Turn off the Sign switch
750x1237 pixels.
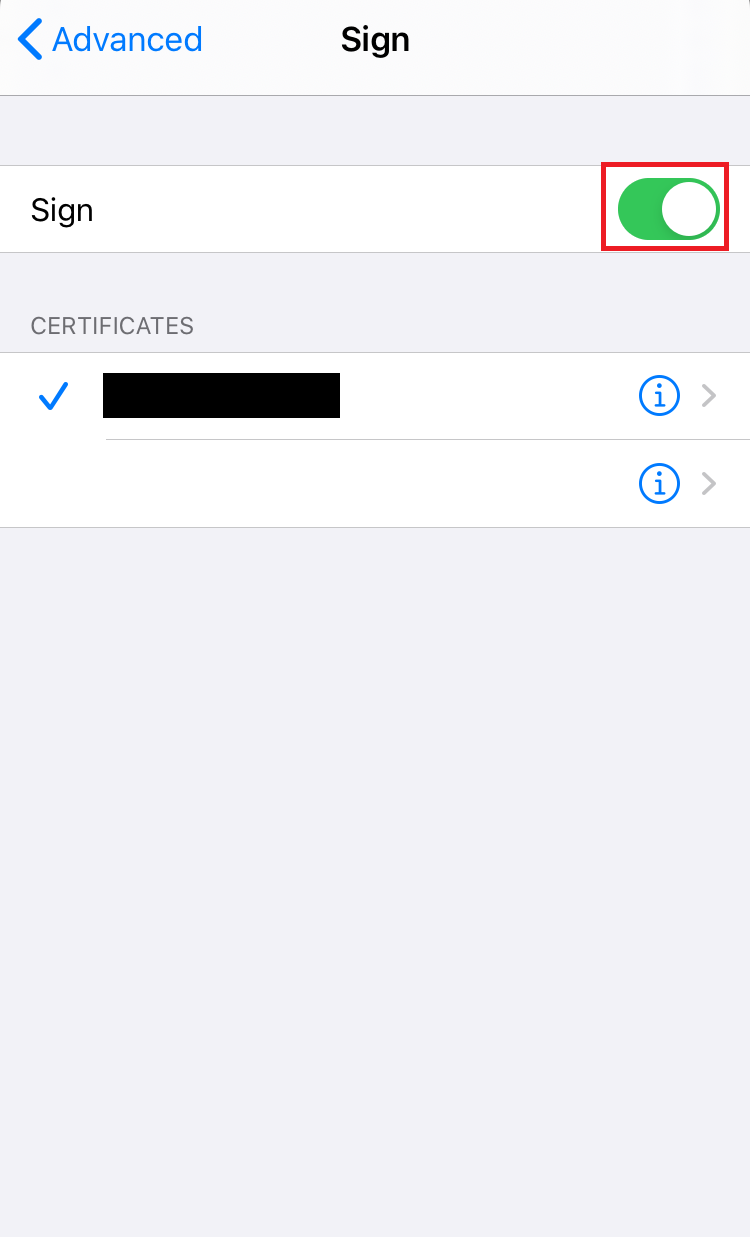(x=668, y=209)
